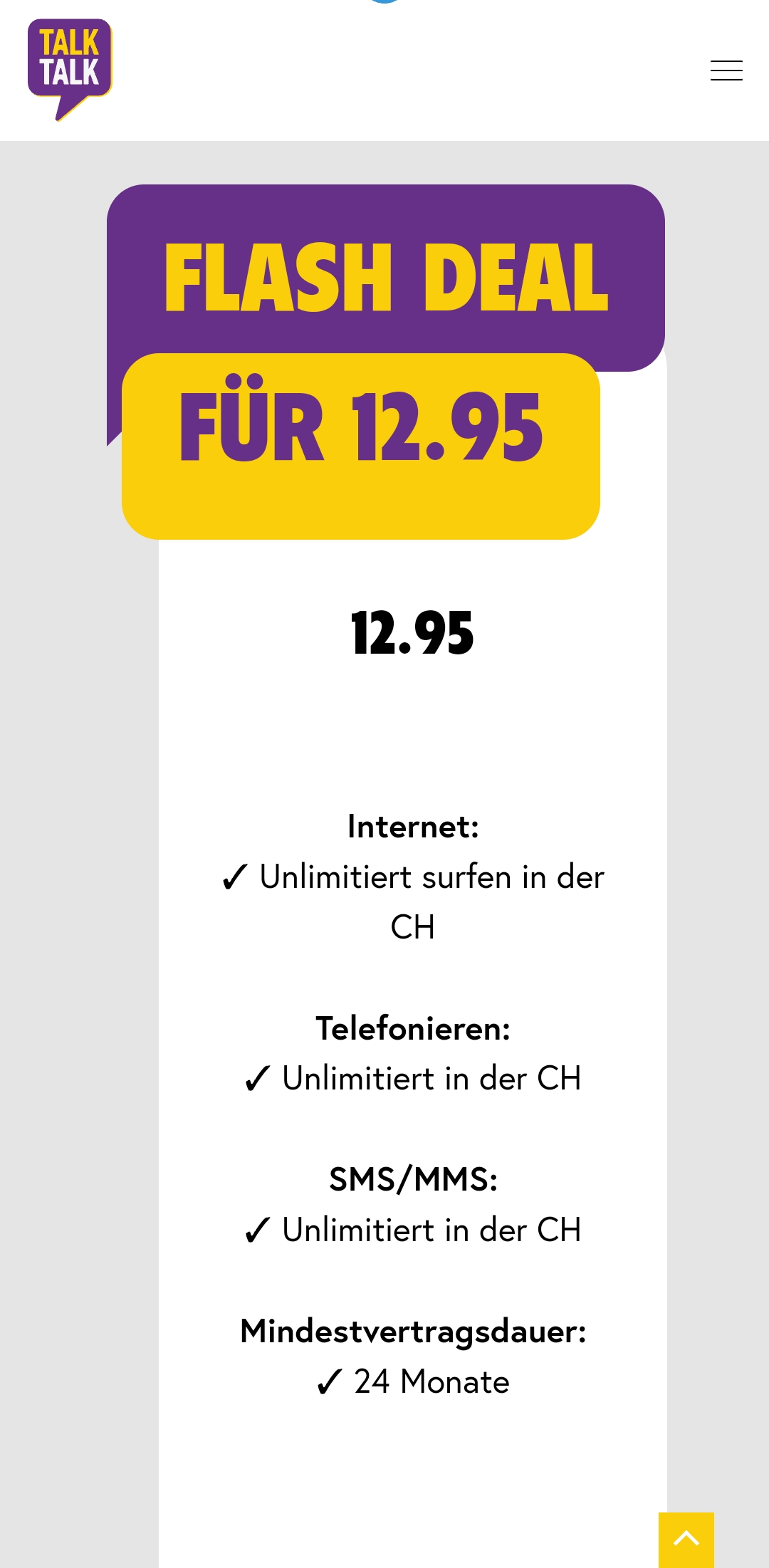Screen dimensions: 769x1568
Task: Open the hamburger navigation menu
Action: coord(726,70)
